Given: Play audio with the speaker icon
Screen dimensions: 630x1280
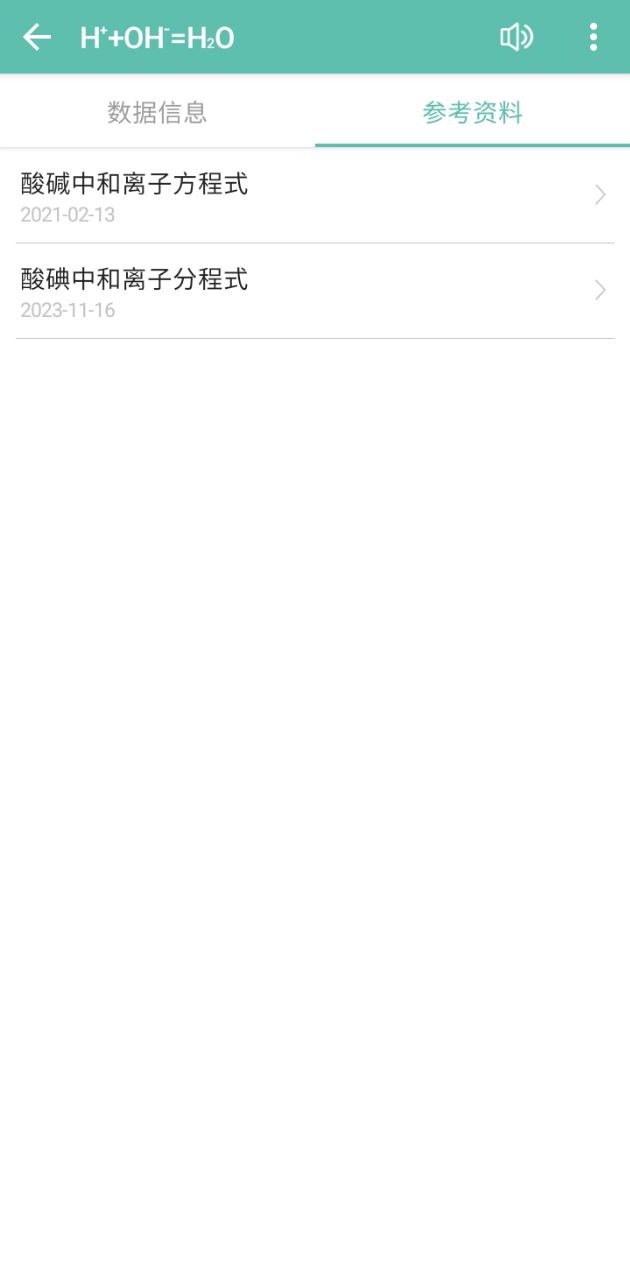Looking at the screenshot, I should (x=516, y=38).
